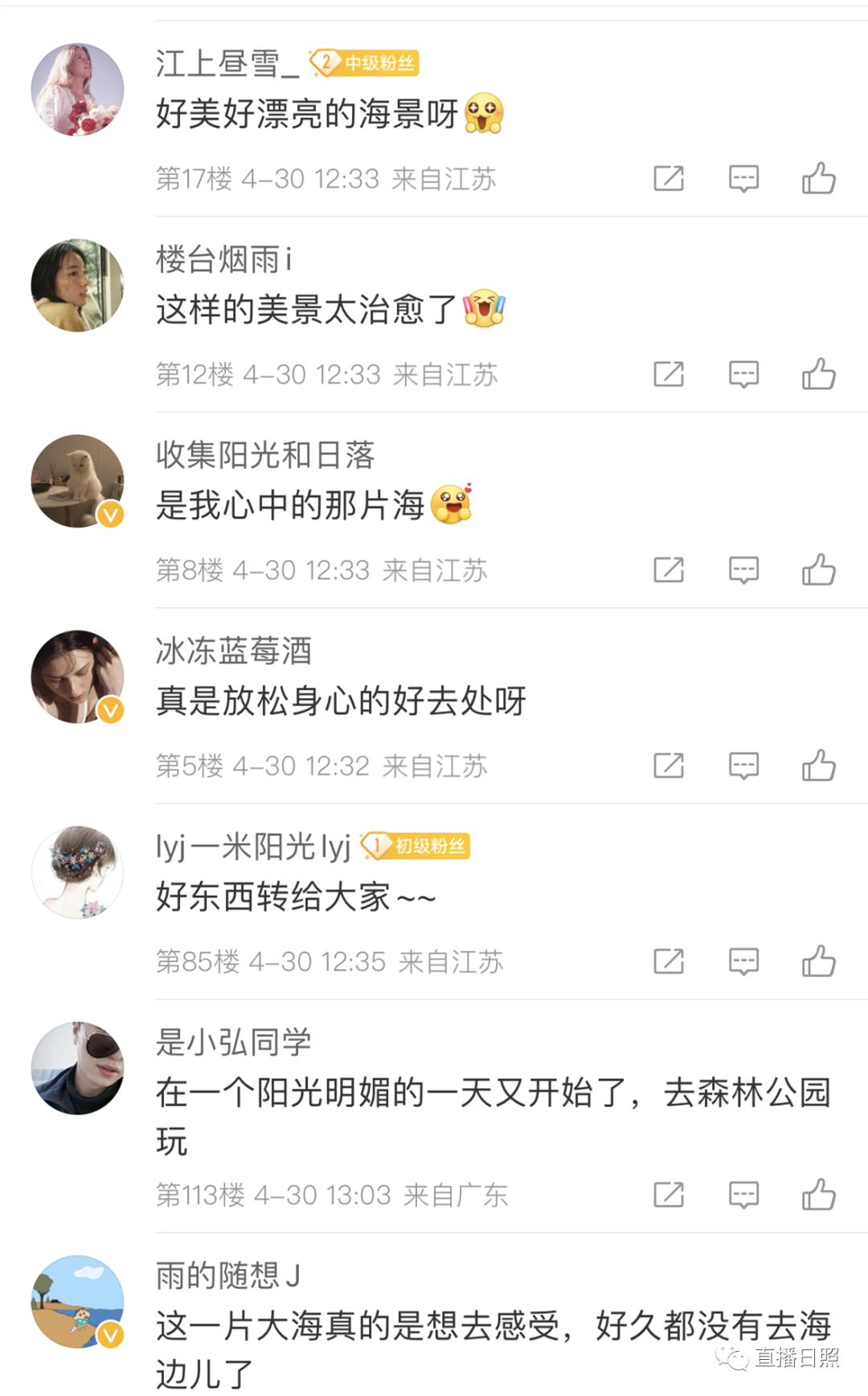Click the comment icon on 冰冻蓝莓酒's reply
The height and width of the screenshot is (1396, 868).
pyautogui.click(x=743, y=765)
